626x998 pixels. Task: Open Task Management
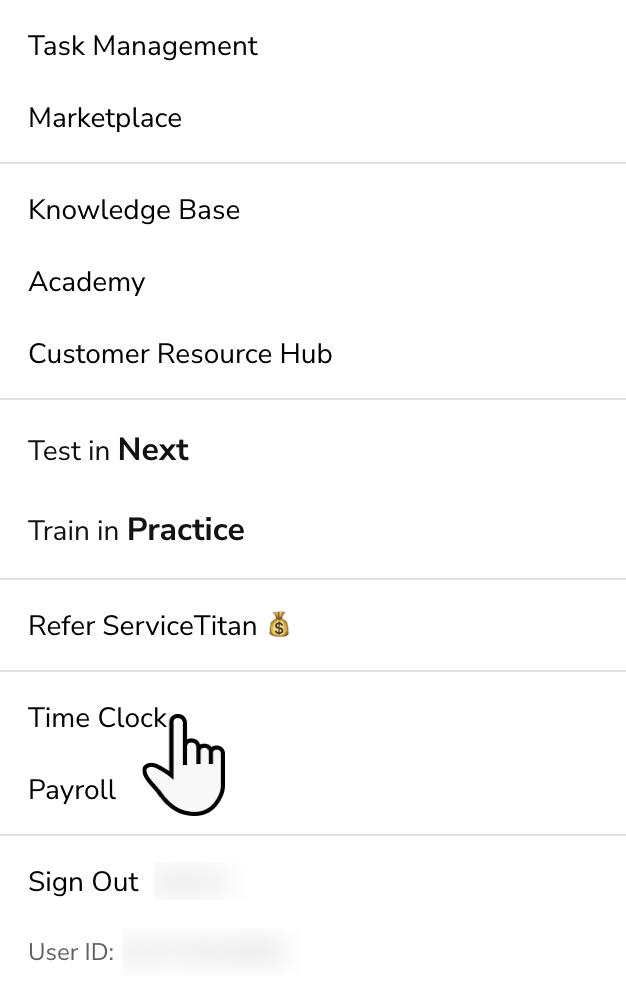point(143,46)
